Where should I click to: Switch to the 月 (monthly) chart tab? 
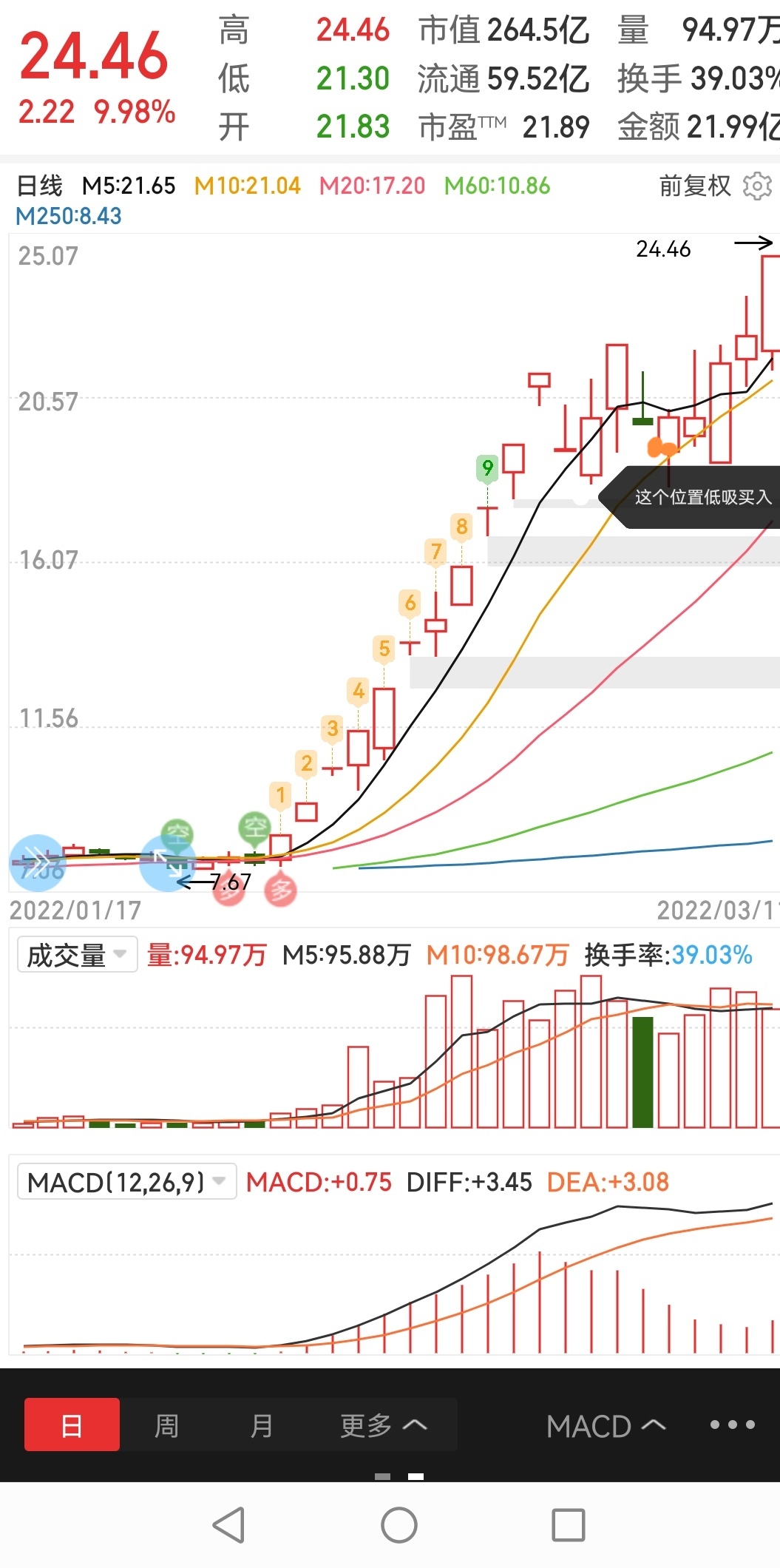[262, 1426]
